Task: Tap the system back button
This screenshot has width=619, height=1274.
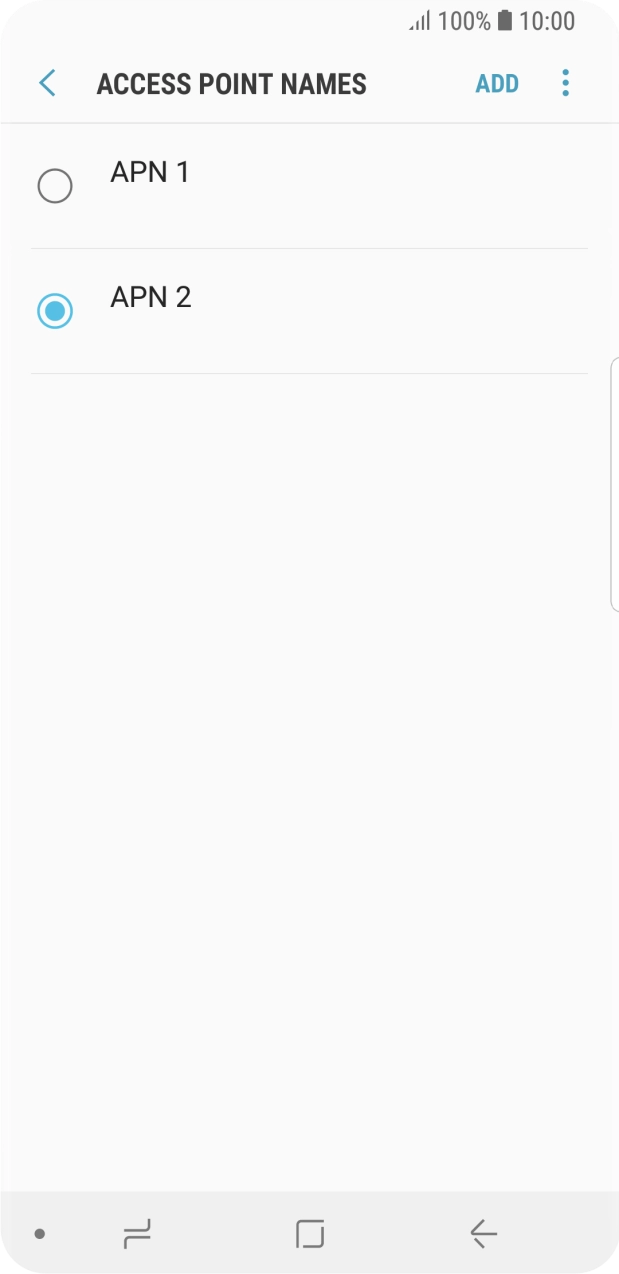Action: [x=483, y=1234]
